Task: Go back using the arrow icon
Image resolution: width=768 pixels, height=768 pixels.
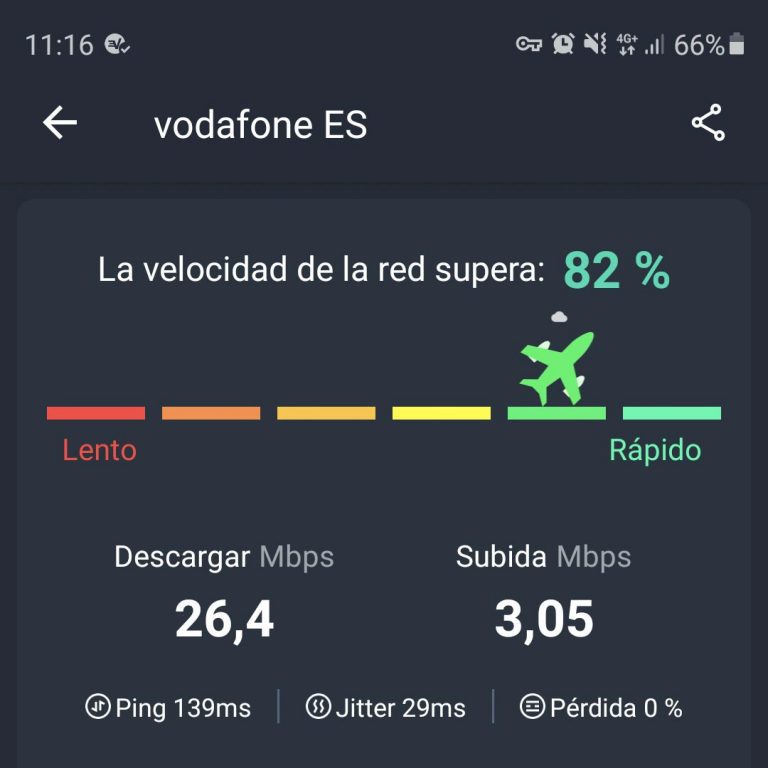Action: 60,123
